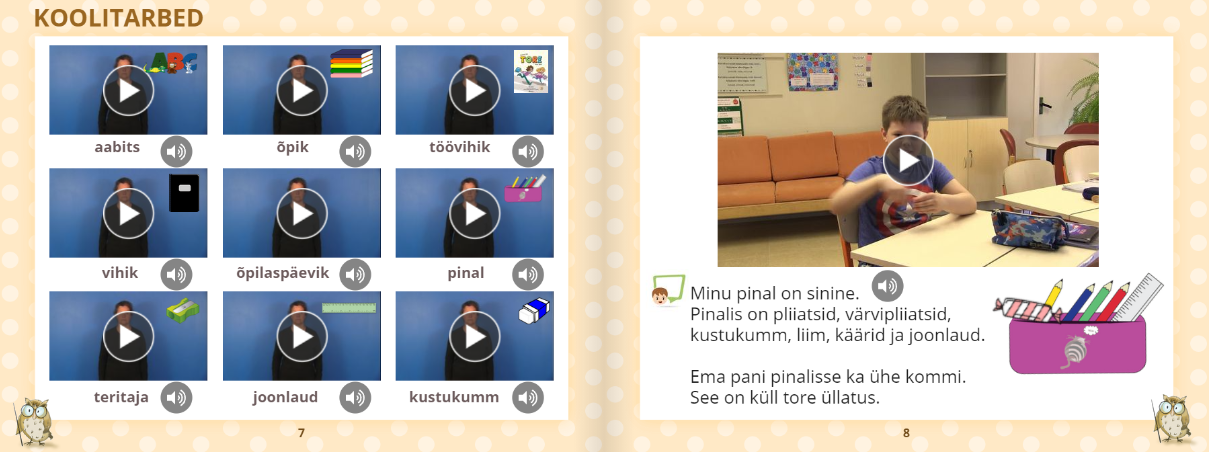Play the aabits sign video
1209x452 pixels.
pos(128,91)
